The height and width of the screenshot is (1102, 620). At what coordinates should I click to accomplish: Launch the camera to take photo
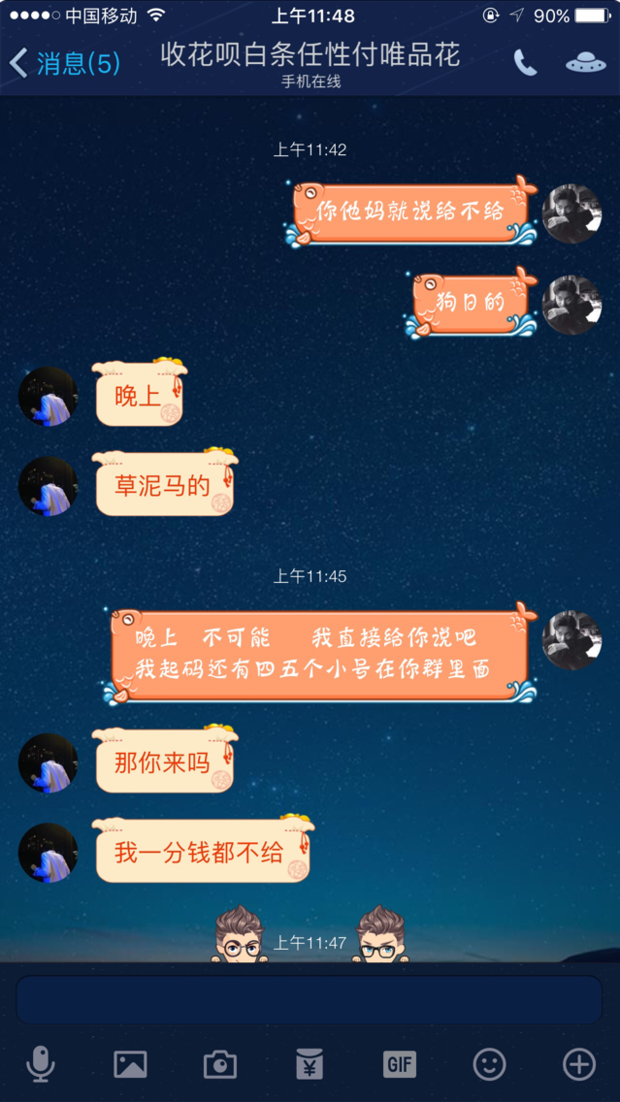coord(220,1064)
